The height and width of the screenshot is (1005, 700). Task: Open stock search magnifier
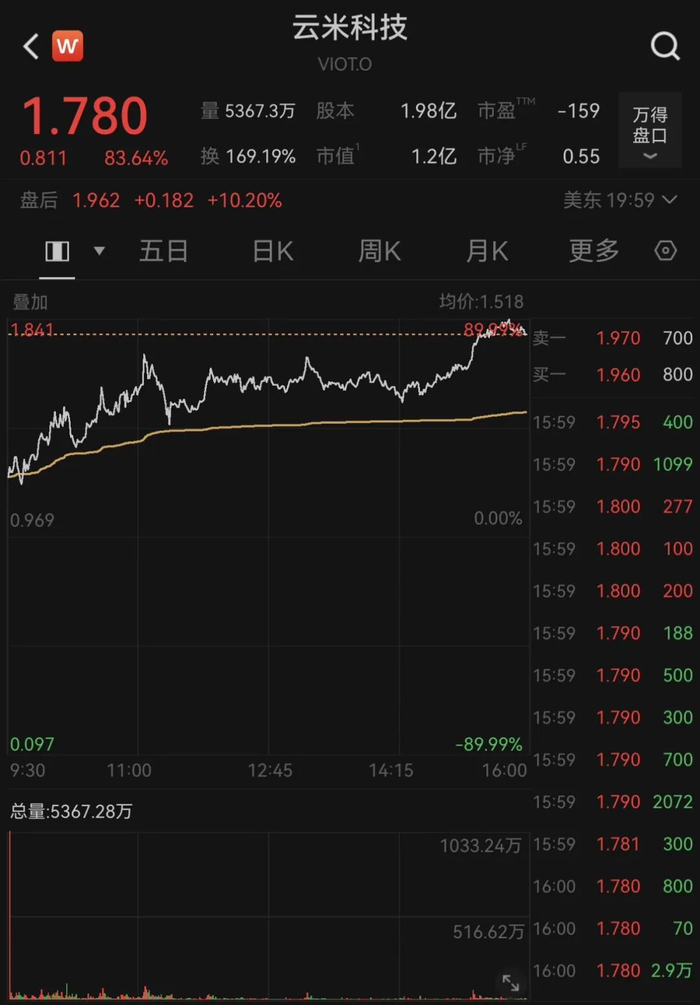665,46
